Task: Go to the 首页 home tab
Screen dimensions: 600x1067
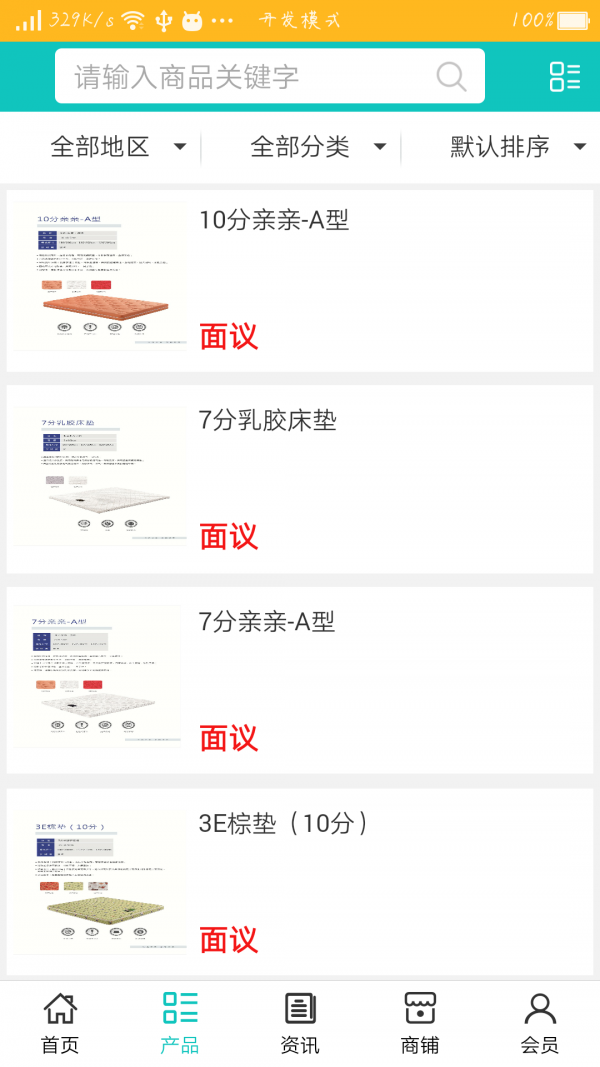Action: 60,1023
